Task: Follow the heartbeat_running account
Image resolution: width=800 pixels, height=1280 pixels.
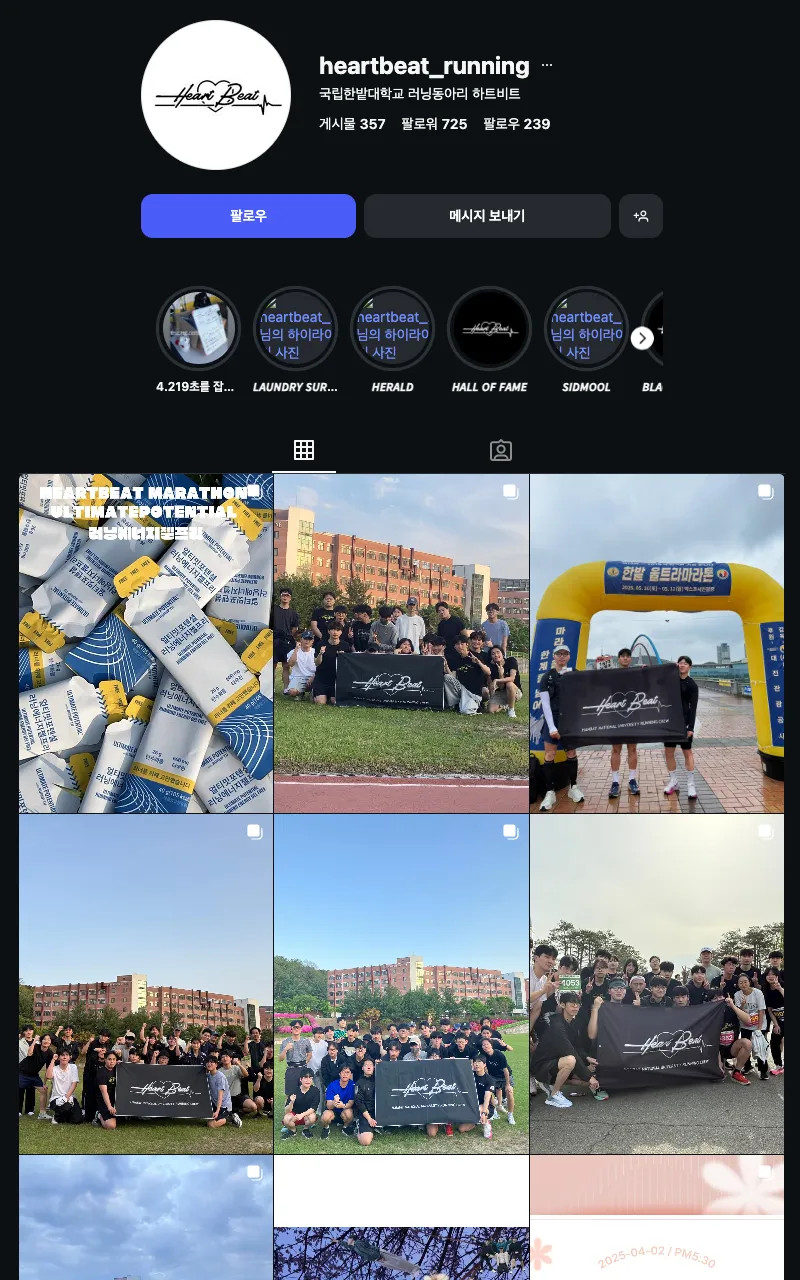Action: pyautogui.click(x=248, y=216)
